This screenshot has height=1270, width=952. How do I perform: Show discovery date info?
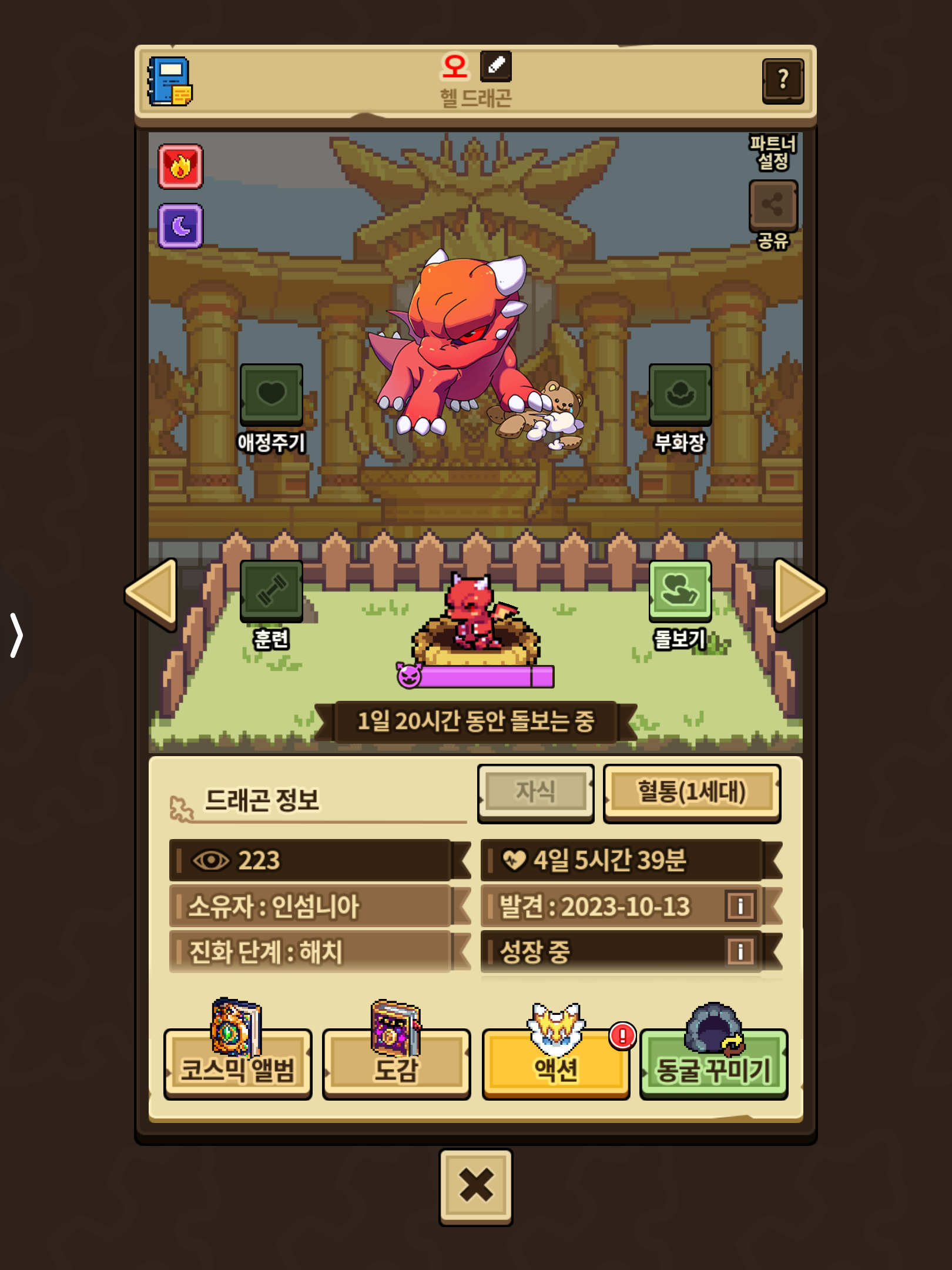coord(740,906)
